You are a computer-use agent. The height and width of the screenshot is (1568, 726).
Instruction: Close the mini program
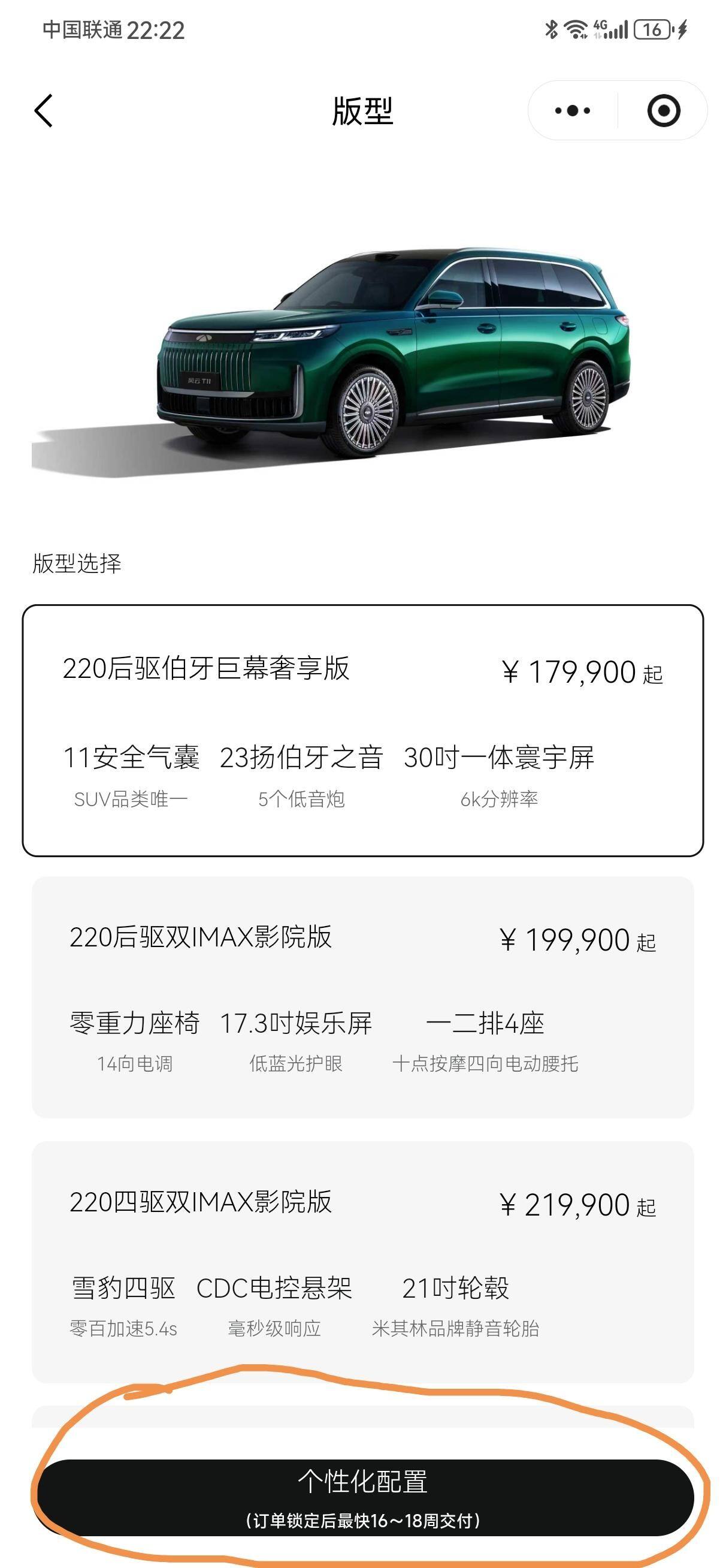pos(663,111)
